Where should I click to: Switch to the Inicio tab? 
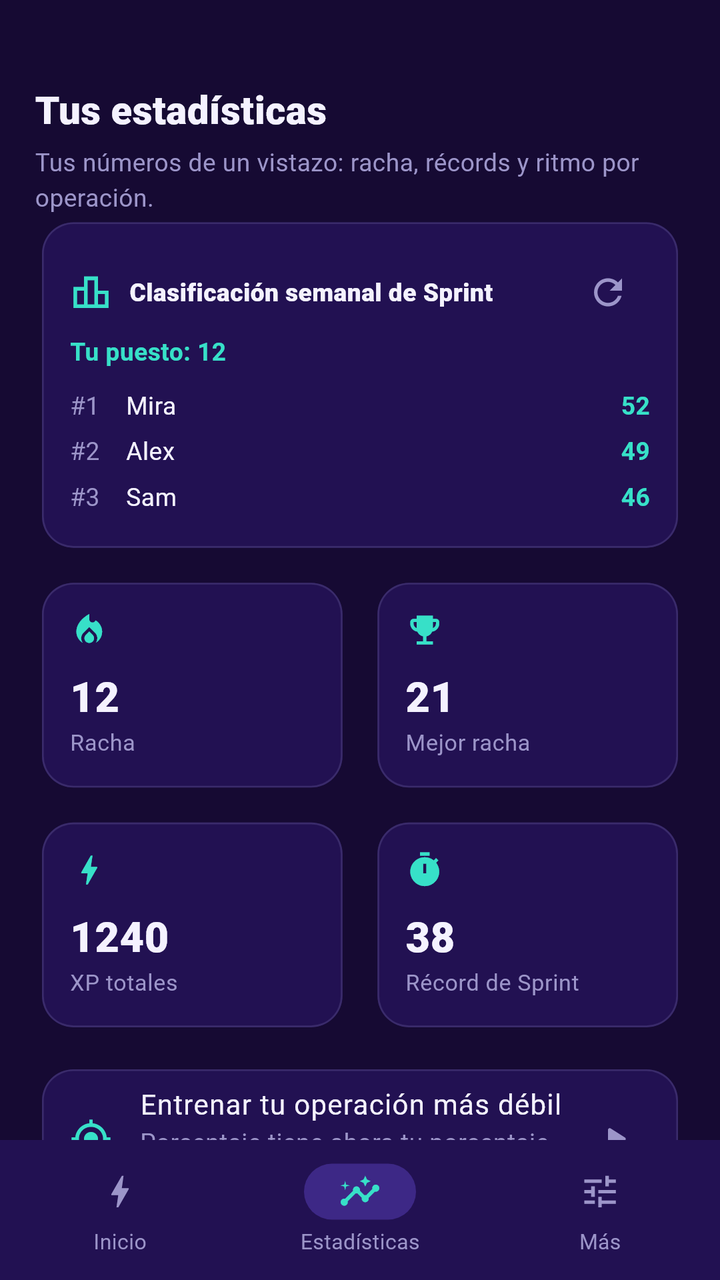(120, 1210)
